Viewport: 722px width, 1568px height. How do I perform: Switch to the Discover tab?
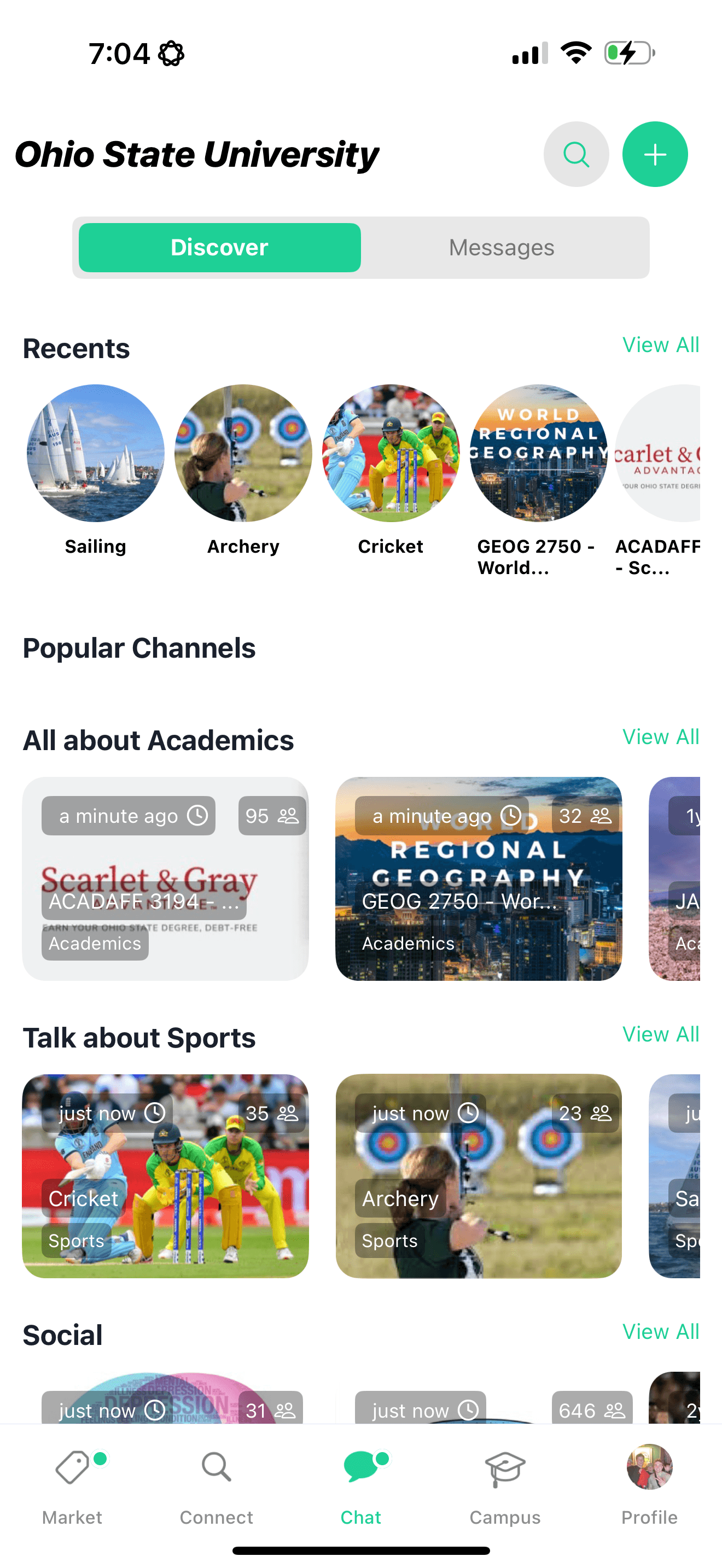[219, 247]
